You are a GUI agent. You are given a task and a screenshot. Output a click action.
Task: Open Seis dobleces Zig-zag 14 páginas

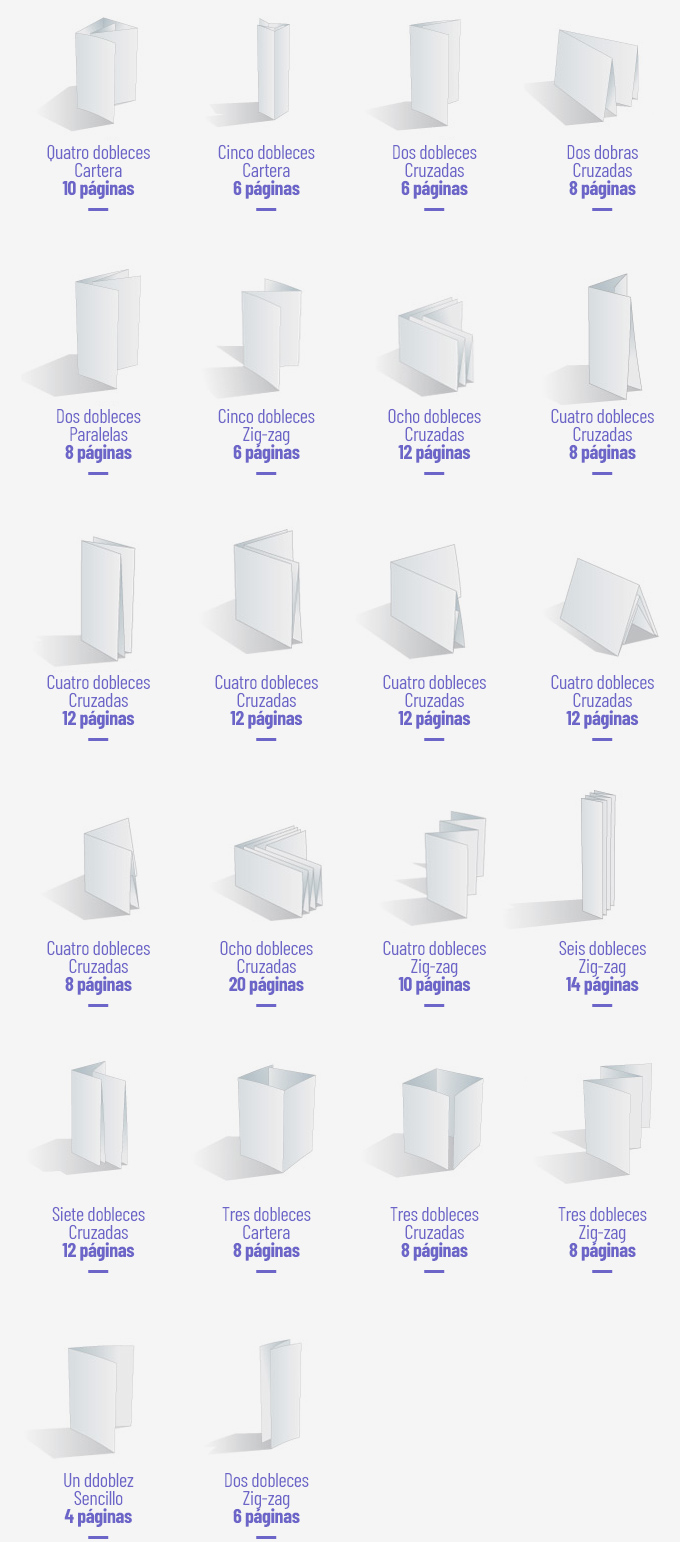pyautogui.click(x=602, y=858)
